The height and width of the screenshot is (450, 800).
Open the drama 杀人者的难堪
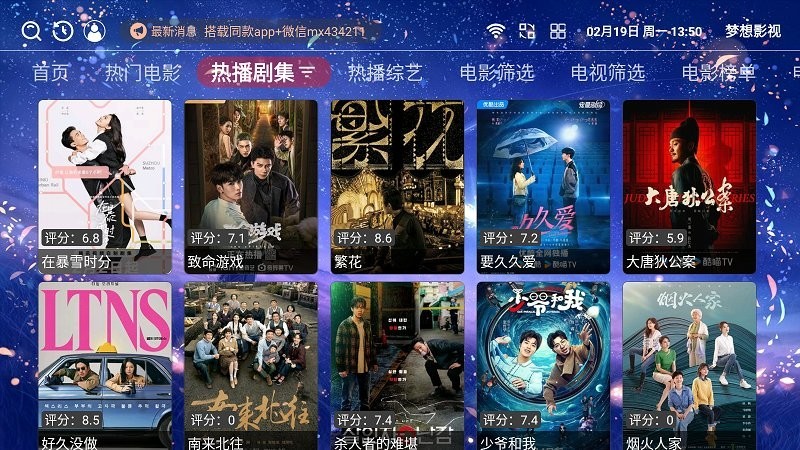(x=397, y=365)
